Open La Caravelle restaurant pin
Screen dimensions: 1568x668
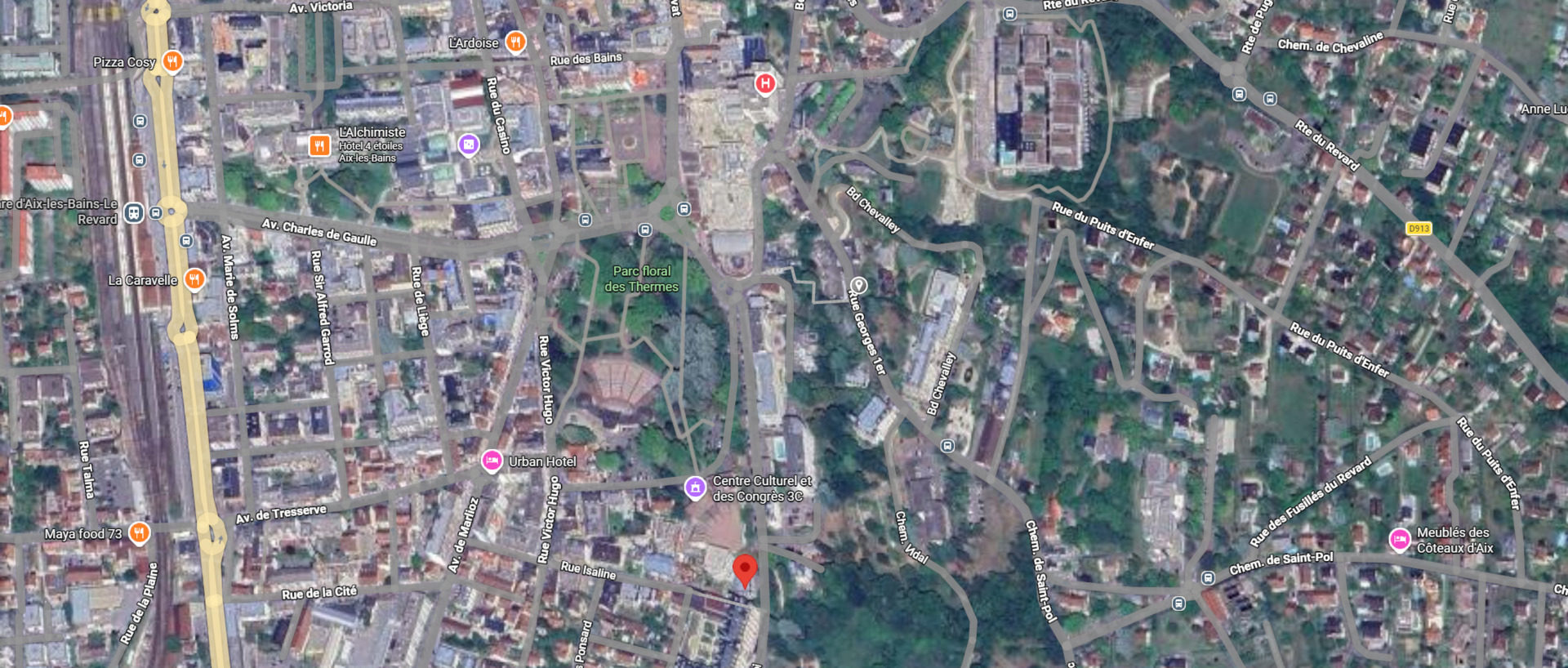coord(194,279)
